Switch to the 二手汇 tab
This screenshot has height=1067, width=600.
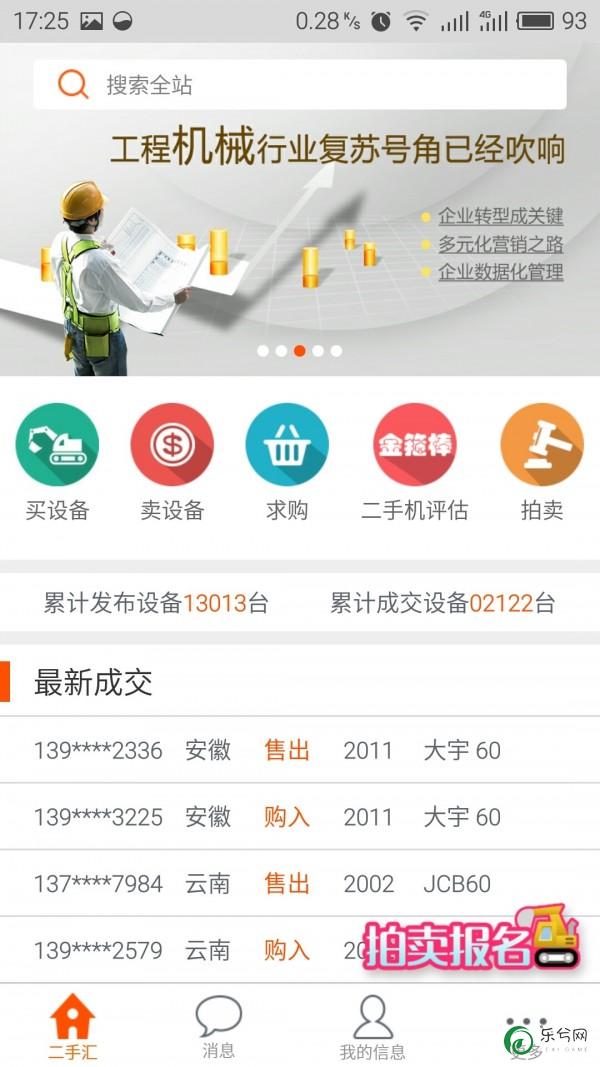click(x=72, y=1027)
